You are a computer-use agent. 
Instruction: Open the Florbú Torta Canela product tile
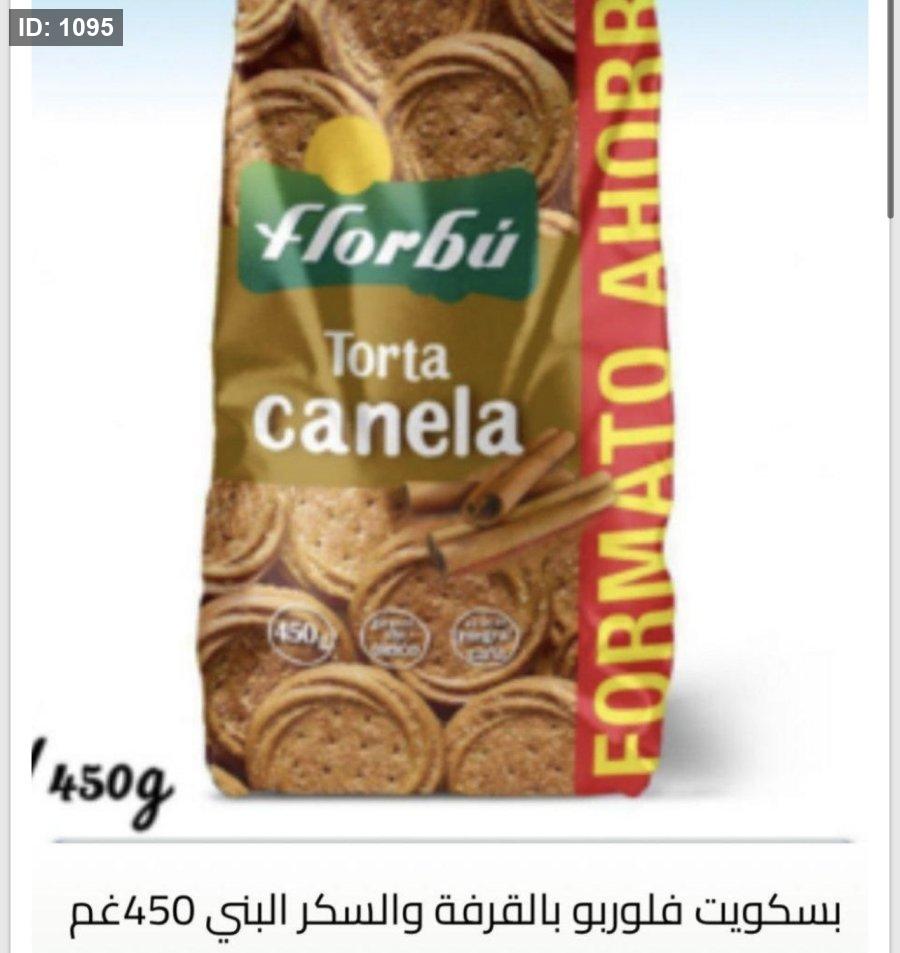[x=440, y=420]
